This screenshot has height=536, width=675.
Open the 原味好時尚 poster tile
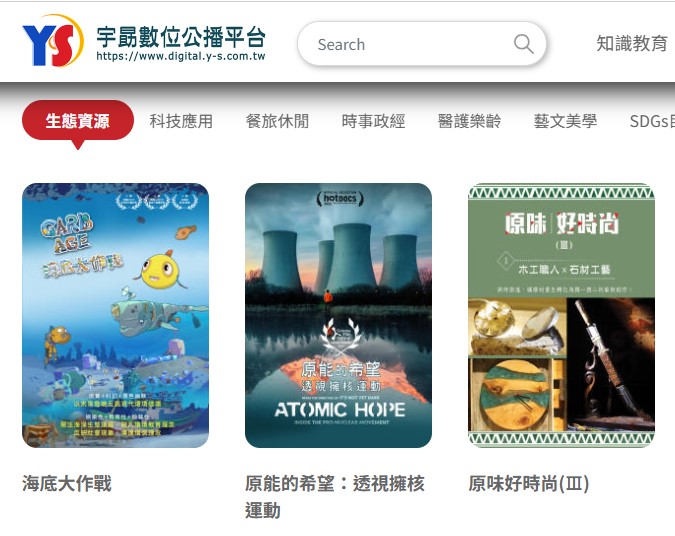click(561, 315)
